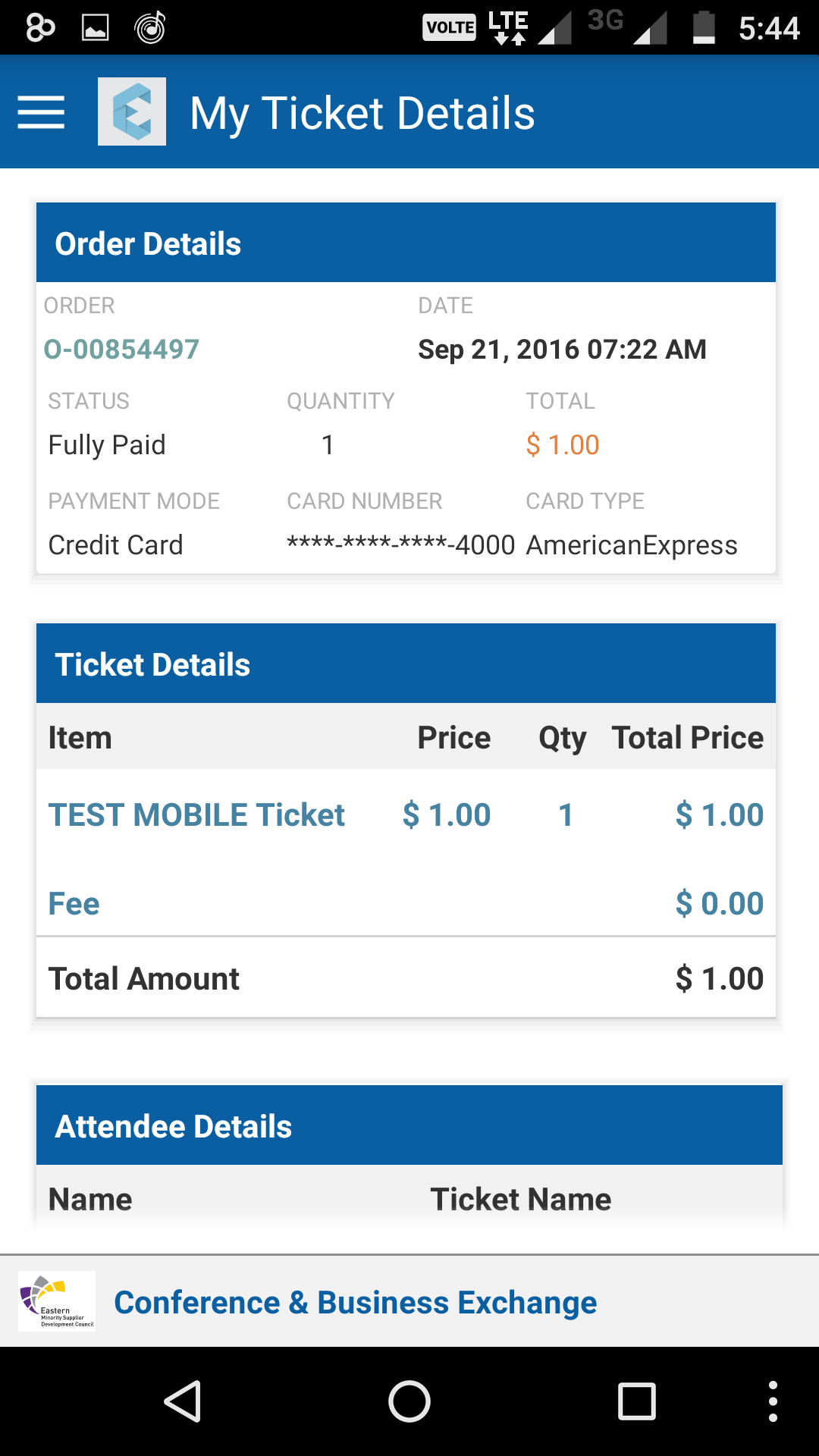819x1456 pixels.
Task: Open the system overflow menu dots
Action: 772,1401
